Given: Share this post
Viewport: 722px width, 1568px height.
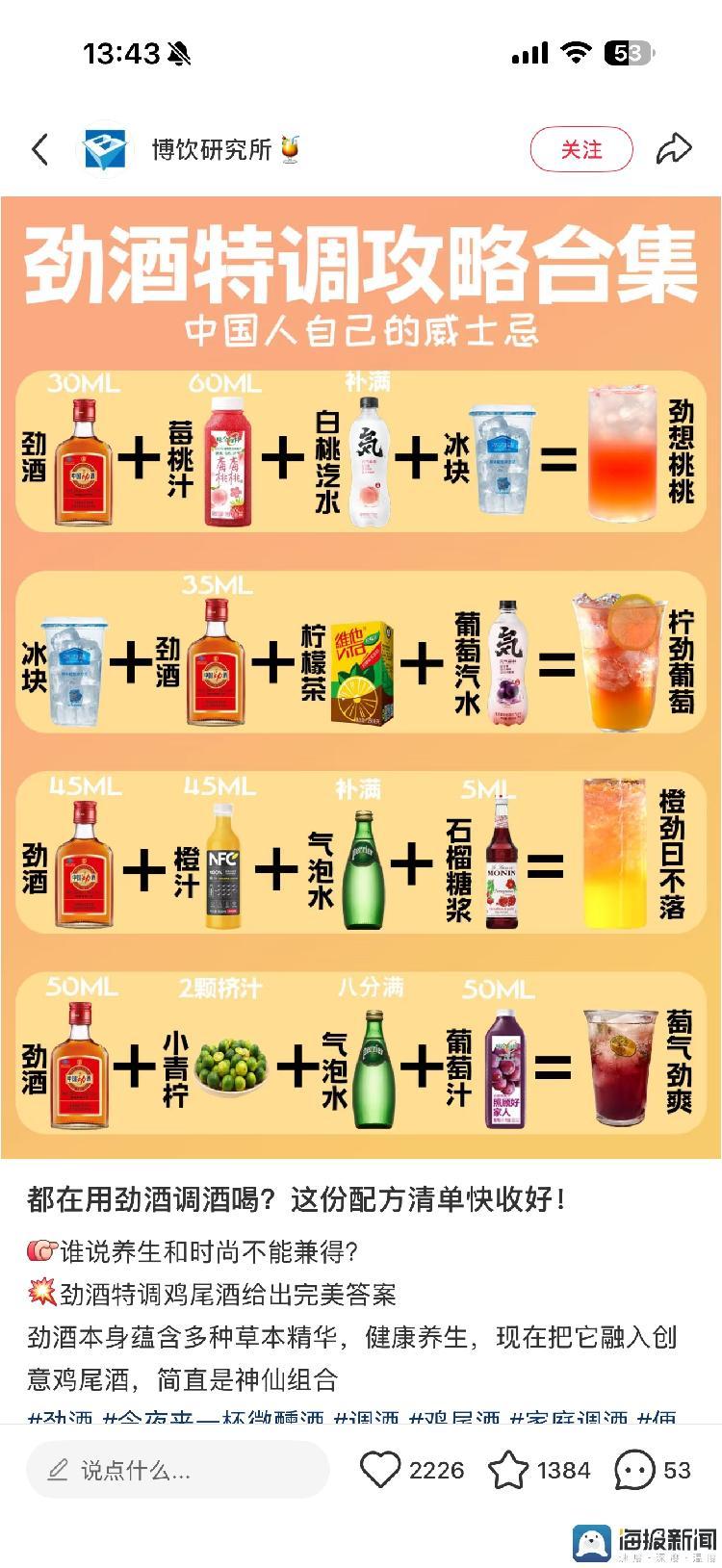Looking at the screenshot, I should [x=673, y=149].
